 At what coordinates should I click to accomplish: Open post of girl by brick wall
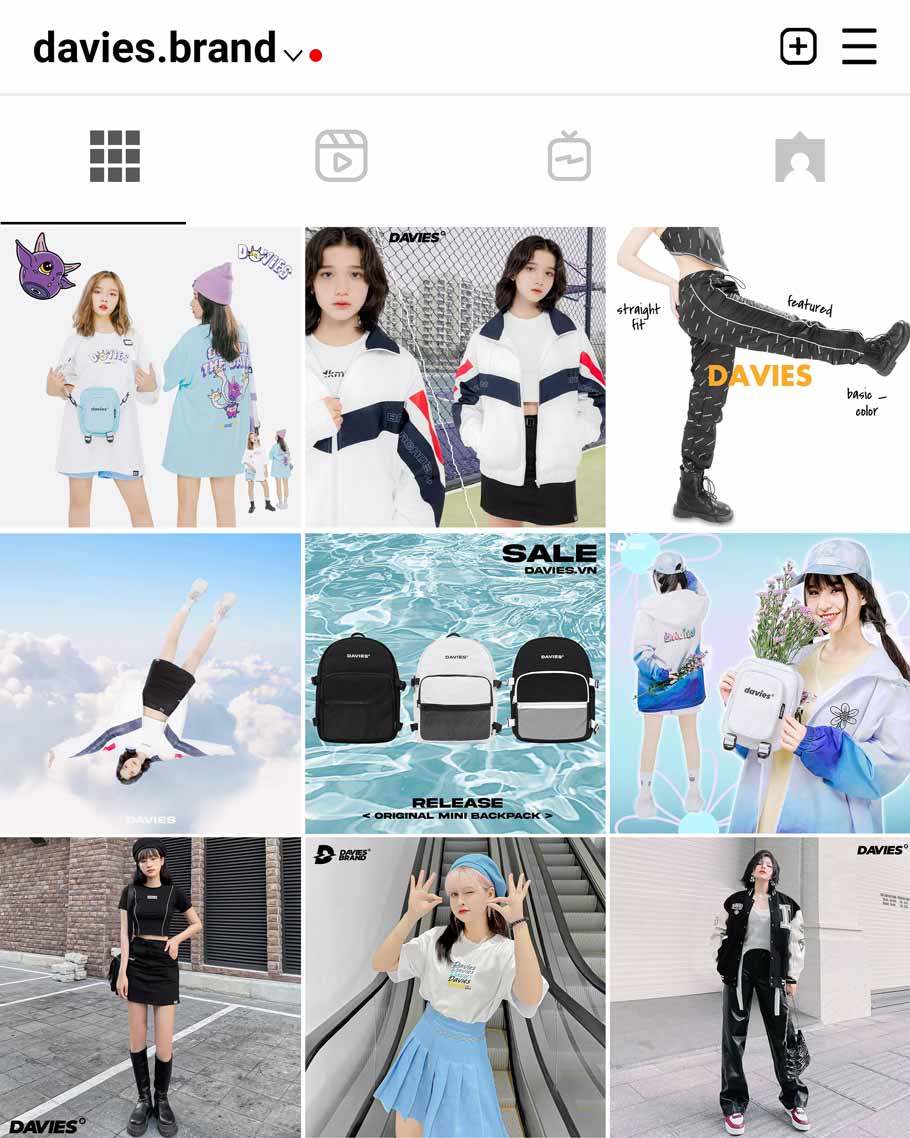click(150, 987)
